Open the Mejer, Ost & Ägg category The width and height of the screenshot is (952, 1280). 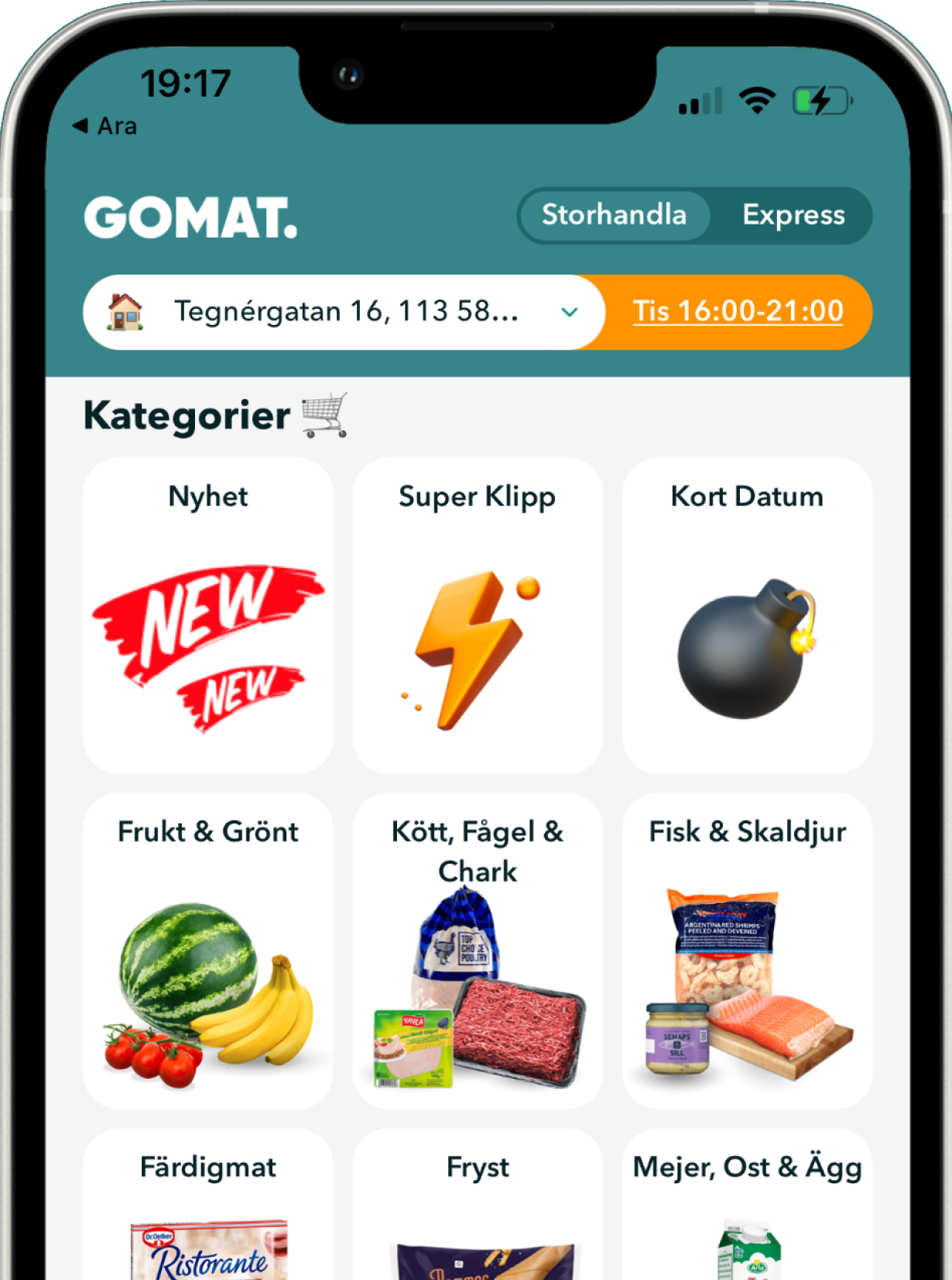tap(747, 1207)
